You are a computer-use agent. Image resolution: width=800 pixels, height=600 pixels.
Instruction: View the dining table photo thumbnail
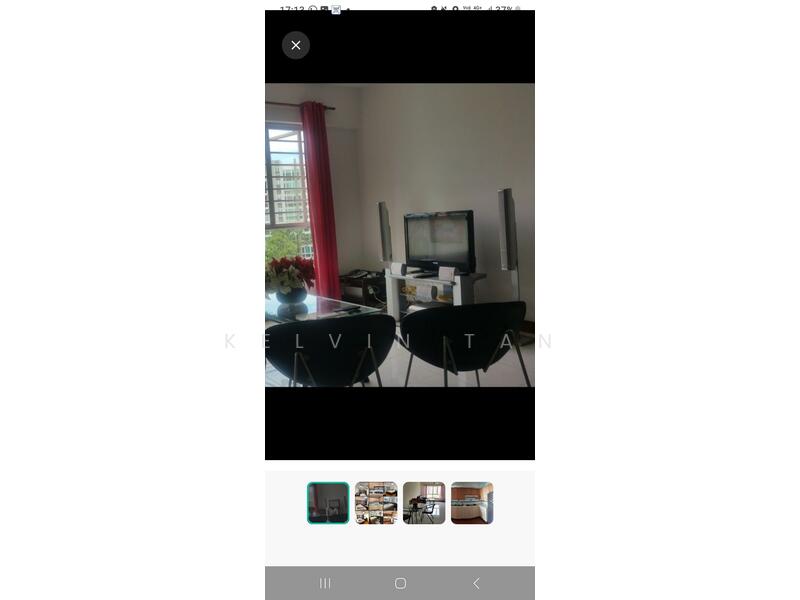pyautogui.click(x=424, y=503)
